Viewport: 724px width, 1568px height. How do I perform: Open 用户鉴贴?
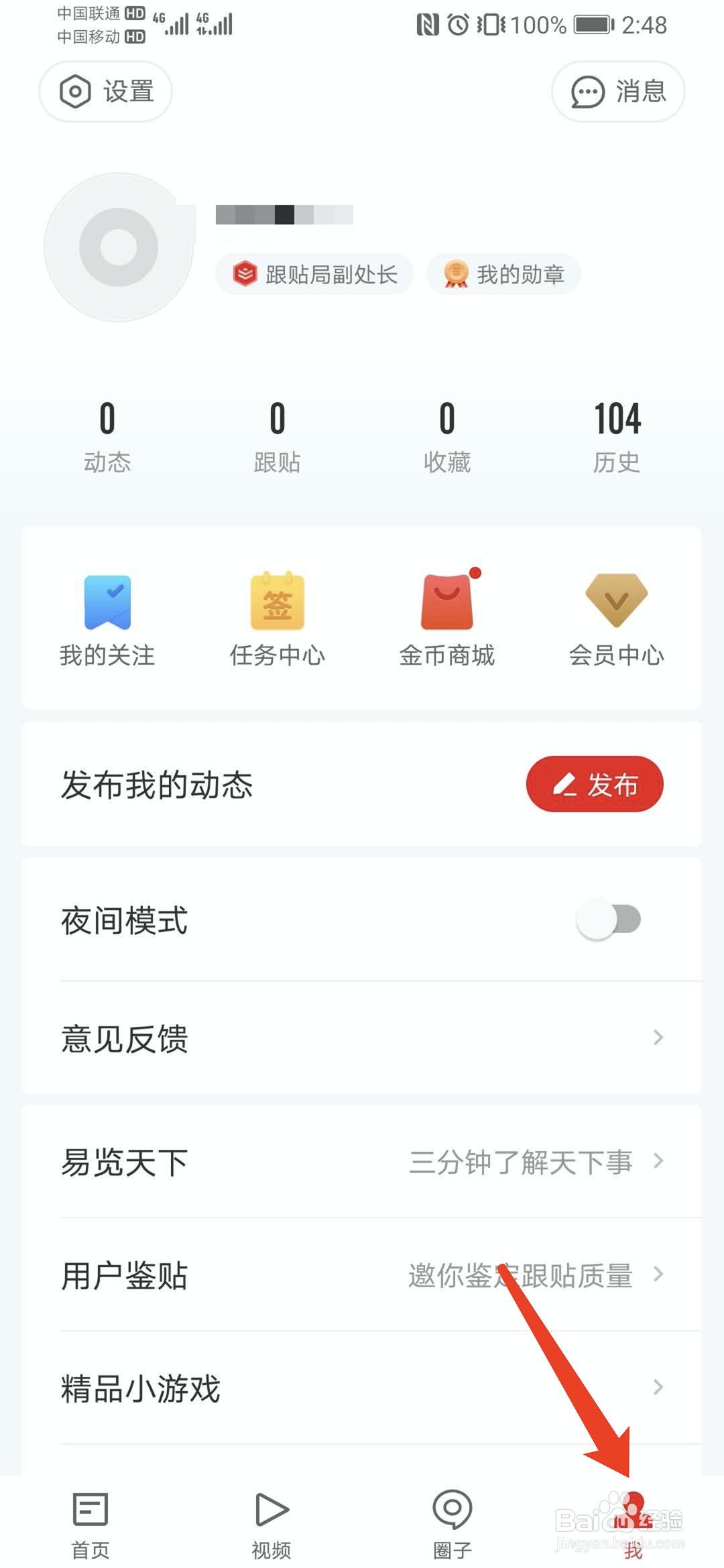click(362, 1275)
